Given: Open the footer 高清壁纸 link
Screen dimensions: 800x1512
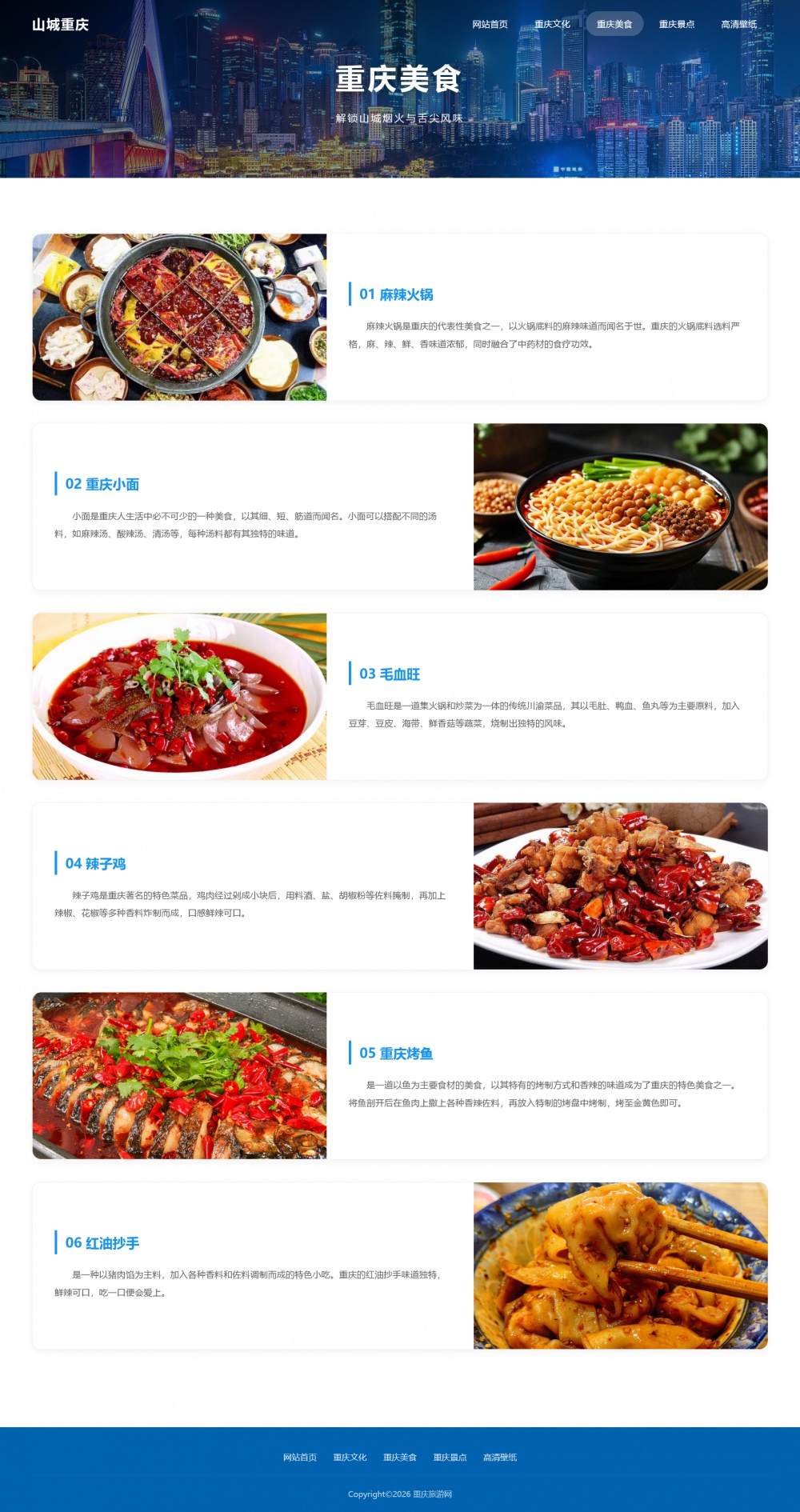Looking at the screenshot, I should click(500, 1457).
